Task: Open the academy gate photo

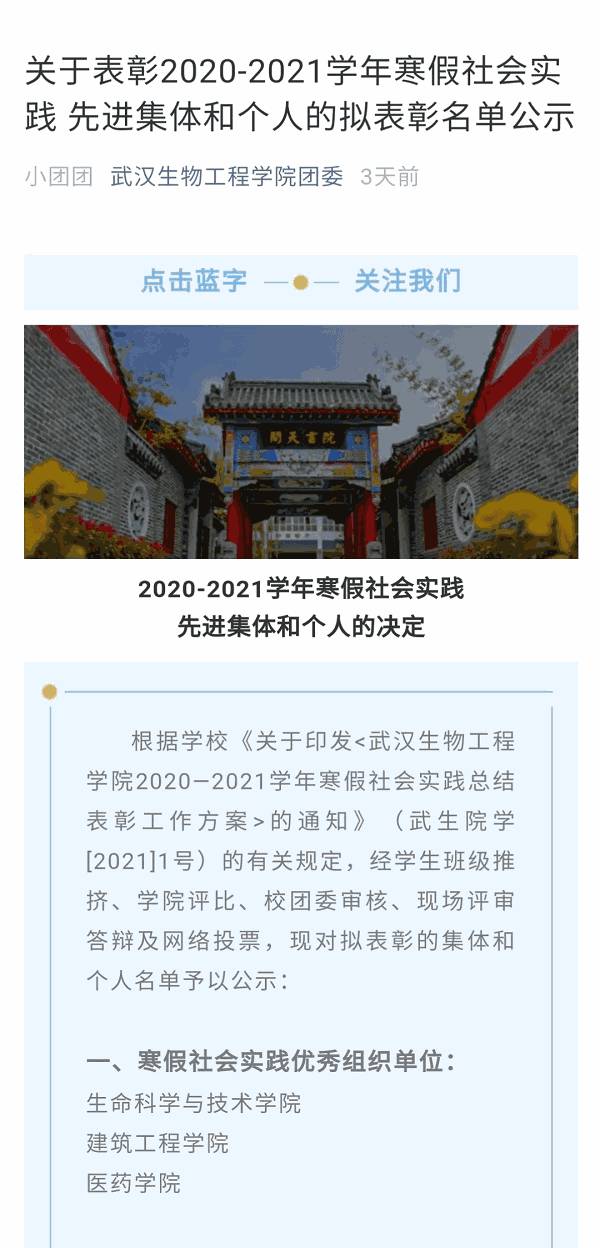Action: [300, 441]
